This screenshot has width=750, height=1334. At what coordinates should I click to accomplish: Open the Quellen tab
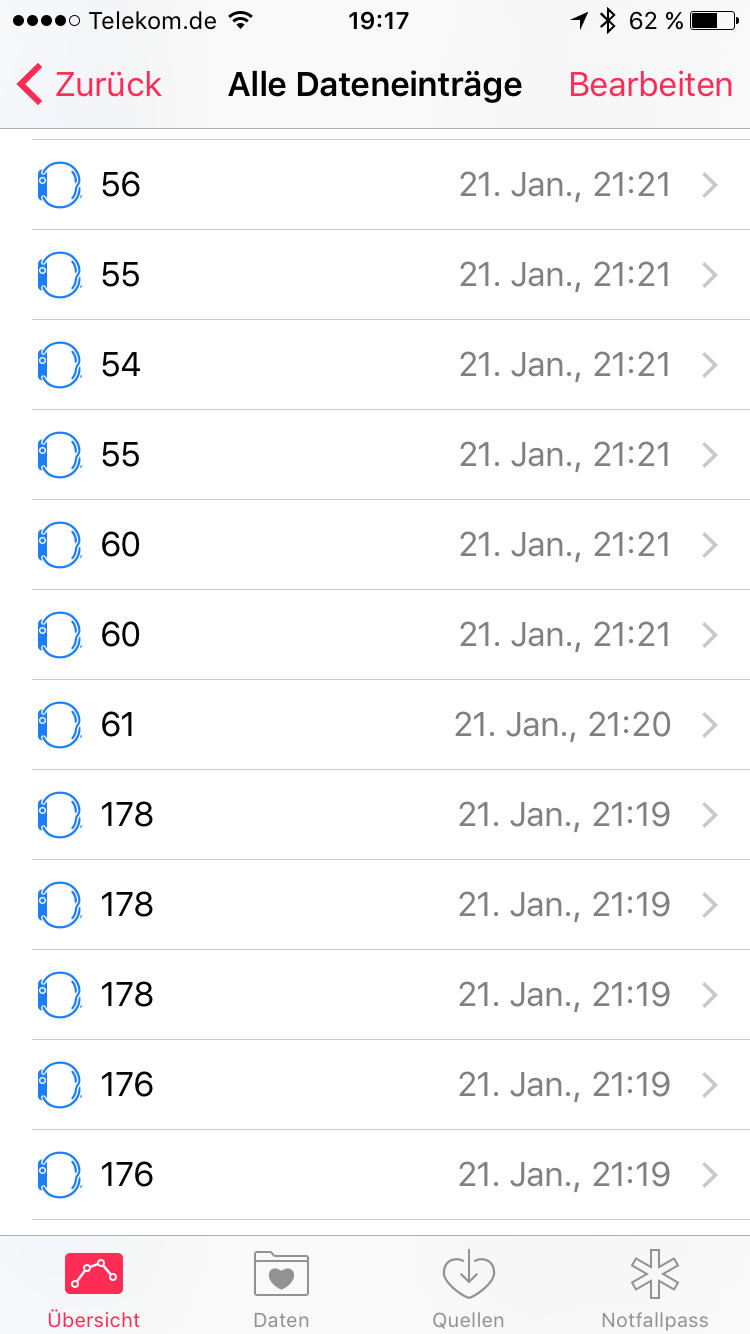point(468,1288)
